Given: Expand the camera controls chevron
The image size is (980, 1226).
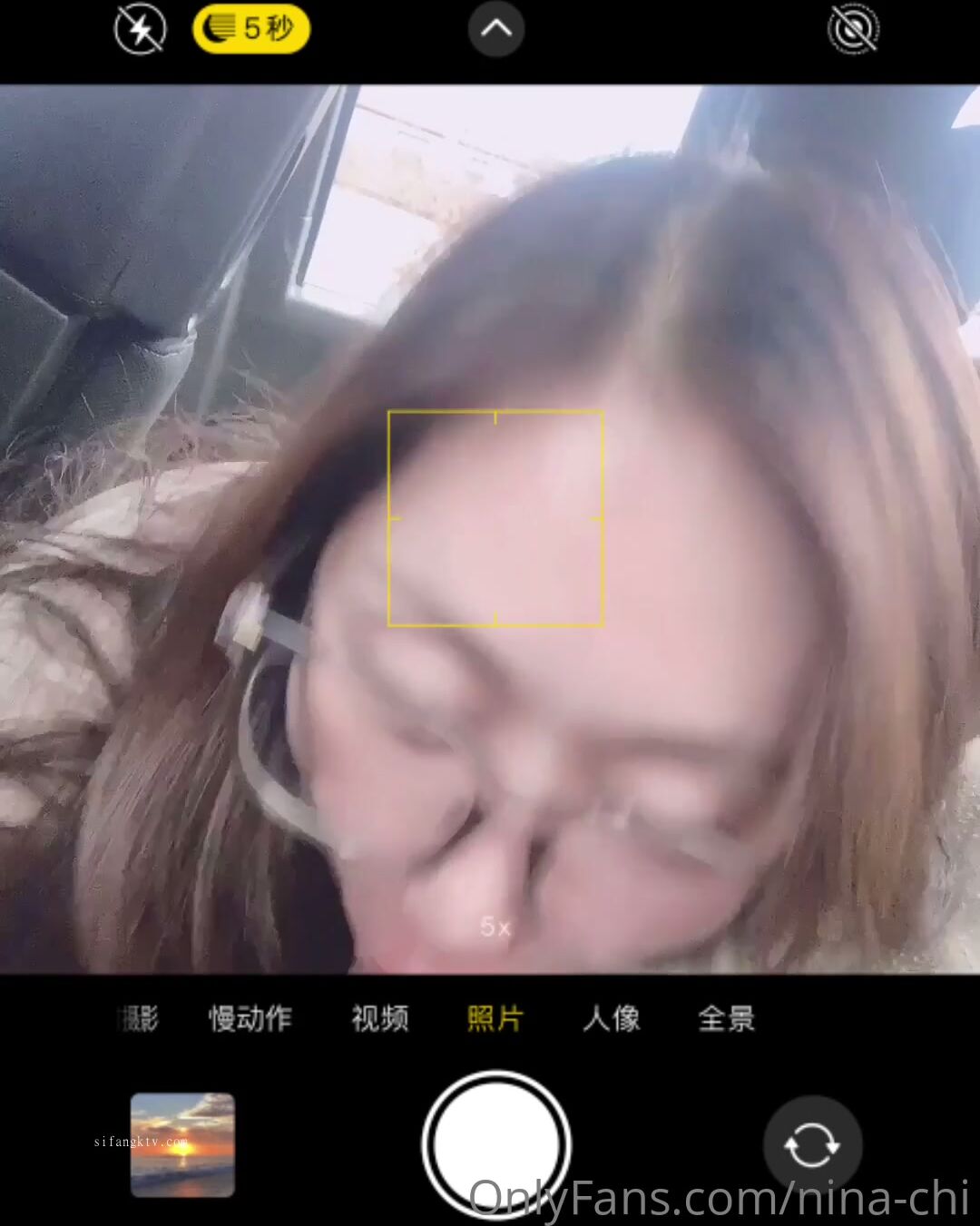Looking at the screenshot, I should click(x=495, y=29).
